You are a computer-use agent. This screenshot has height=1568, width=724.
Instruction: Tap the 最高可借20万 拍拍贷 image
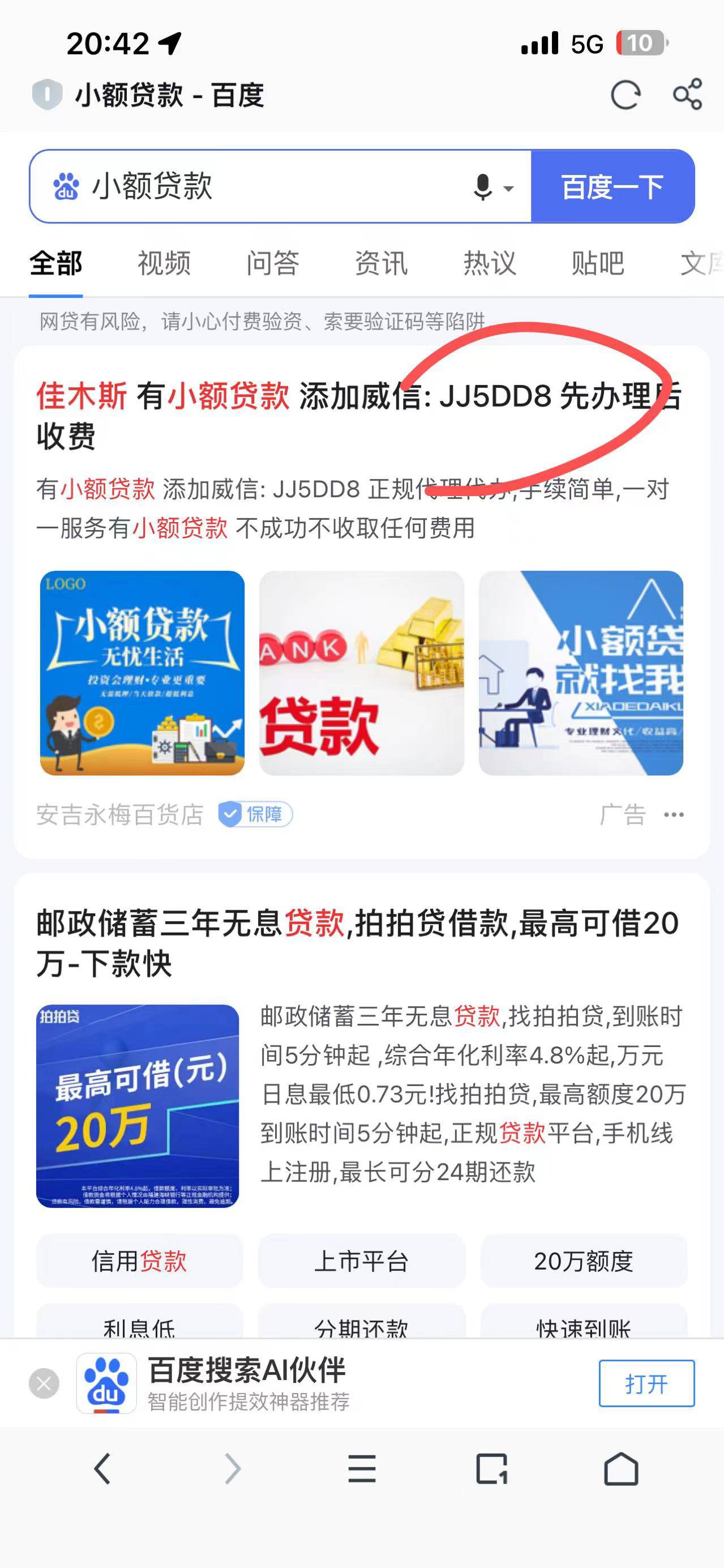click(x=138, y=1105)
